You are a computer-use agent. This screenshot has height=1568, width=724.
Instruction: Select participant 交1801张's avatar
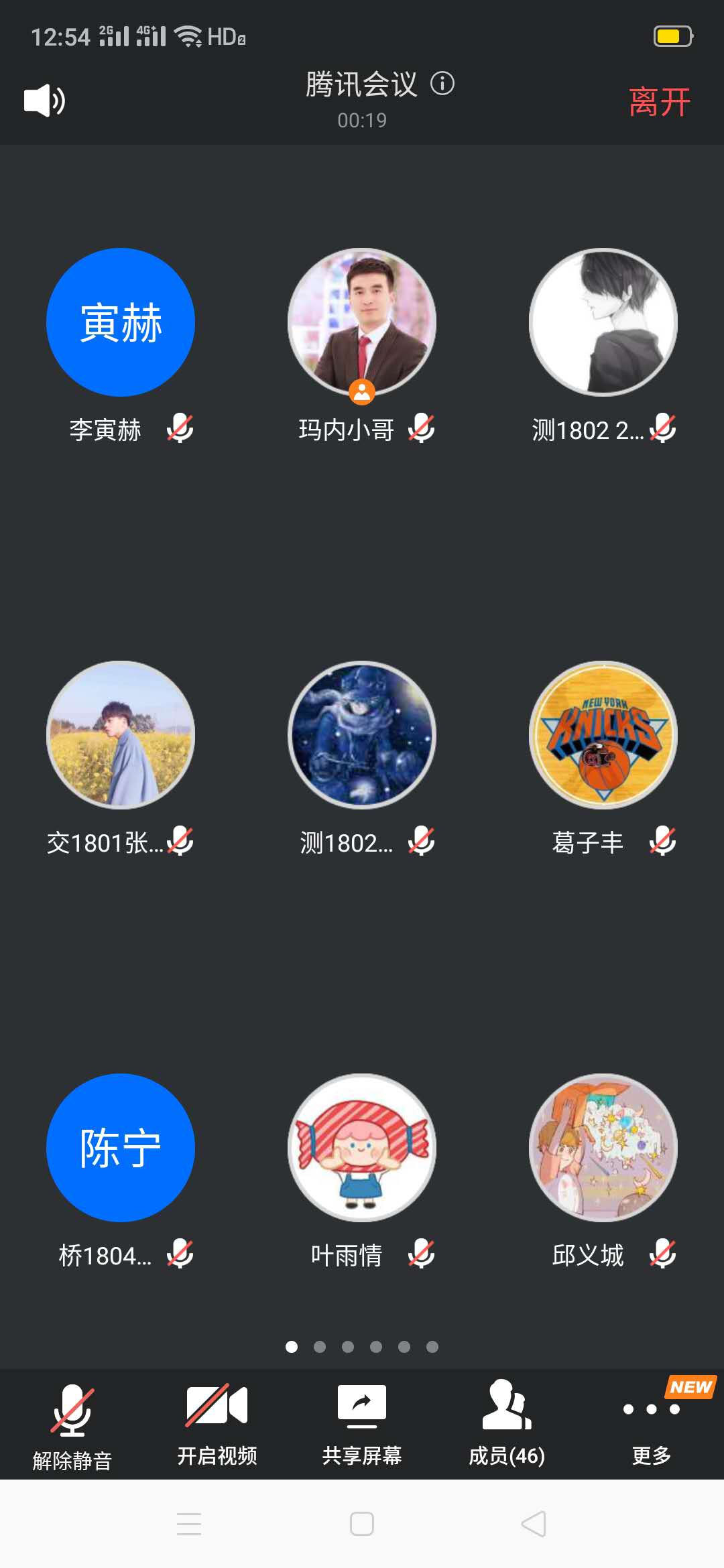121,735
